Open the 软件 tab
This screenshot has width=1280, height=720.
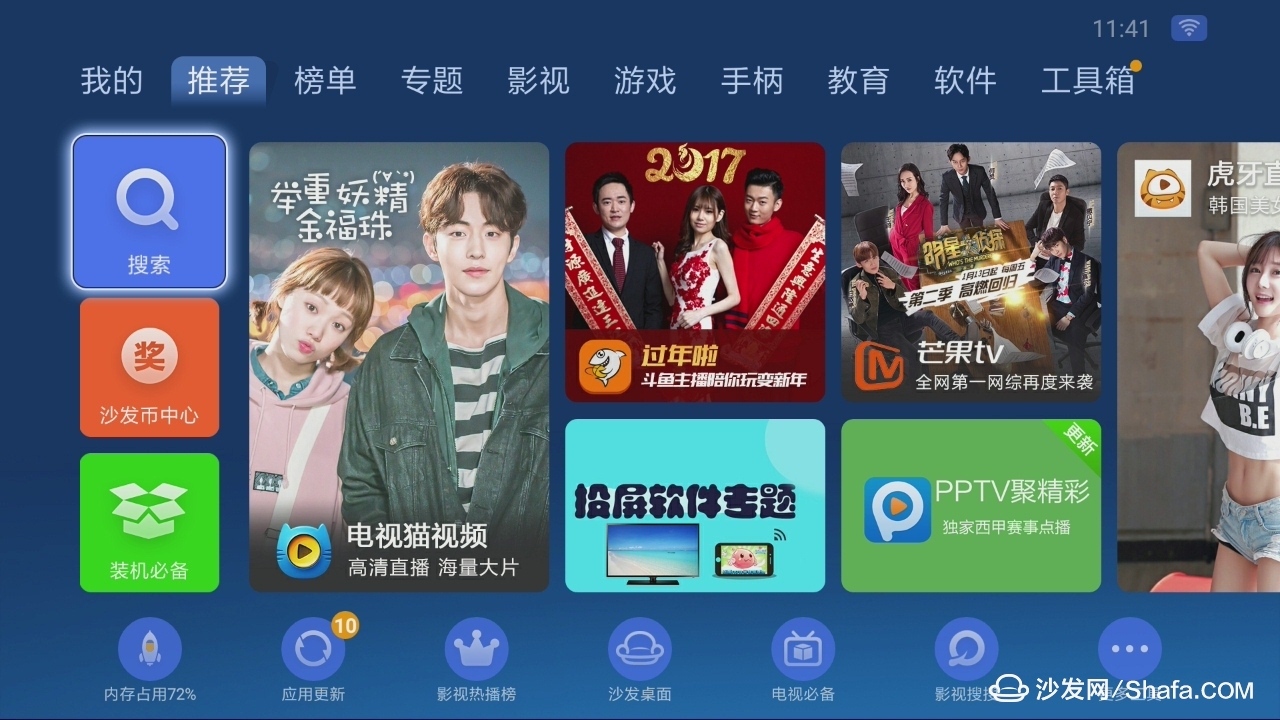(965, 80)
